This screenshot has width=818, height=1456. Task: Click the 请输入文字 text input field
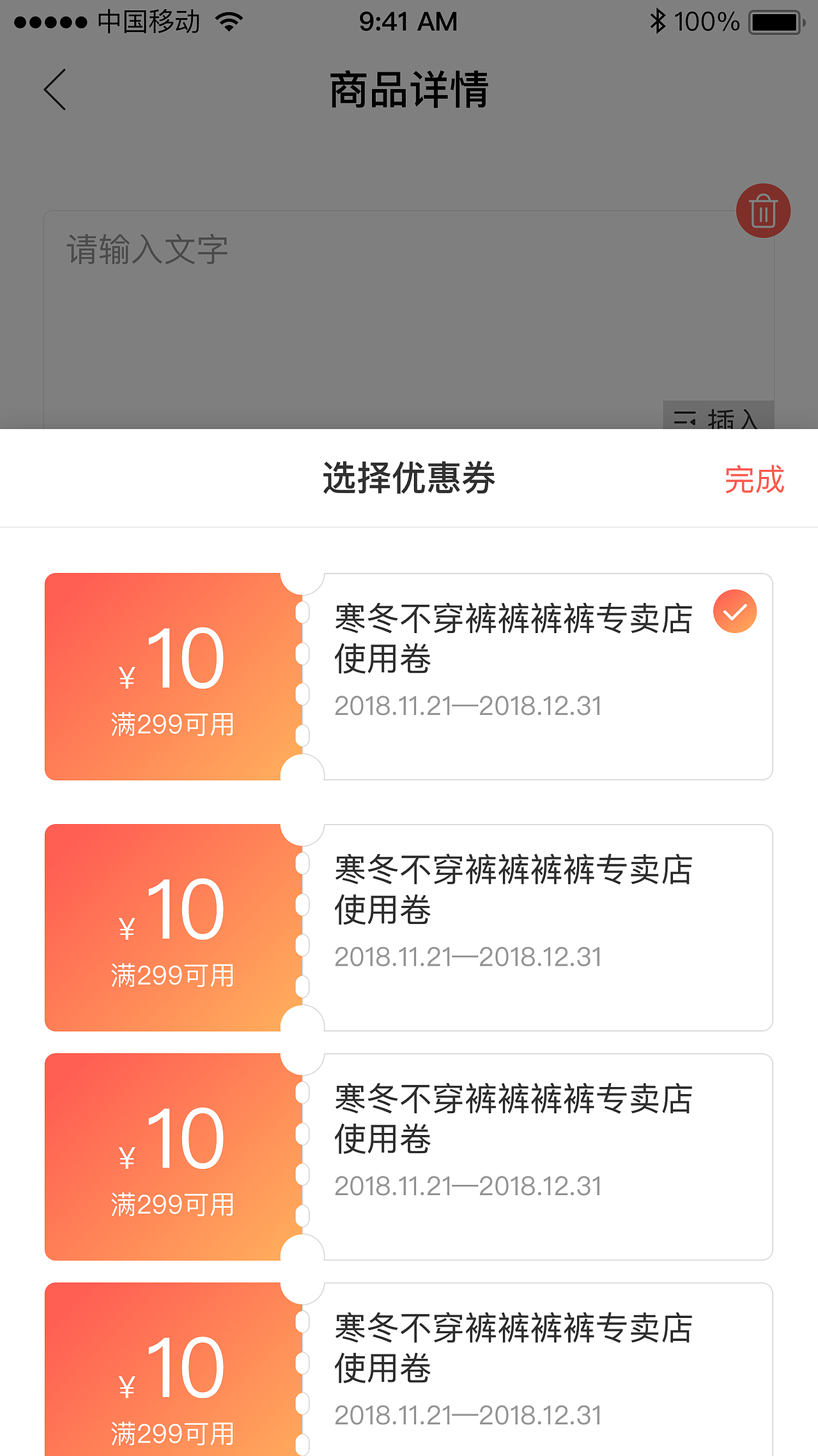(x=146, y=249)
